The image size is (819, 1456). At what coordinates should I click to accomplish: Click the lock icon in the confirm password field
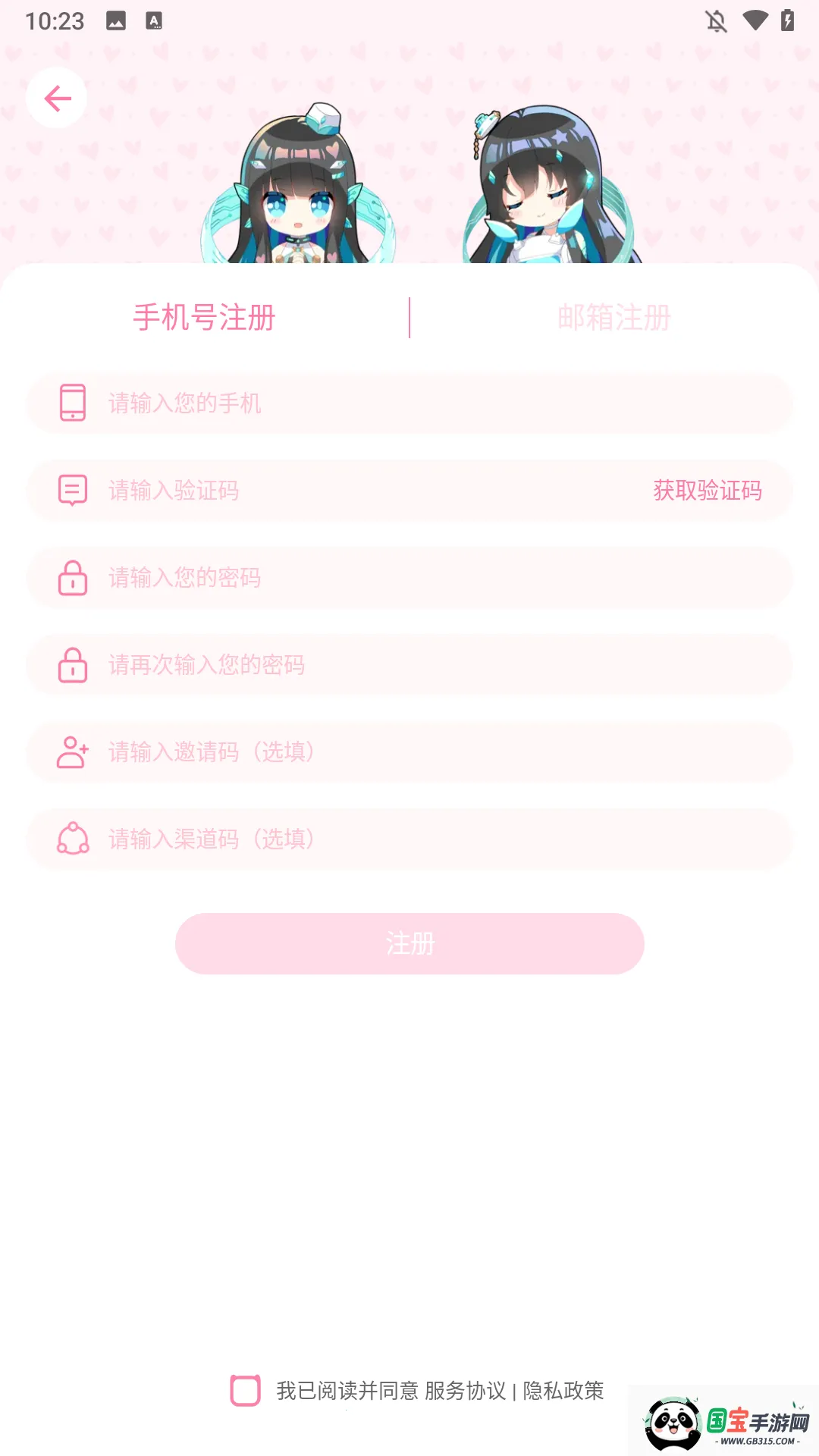(x=72, y=665)
